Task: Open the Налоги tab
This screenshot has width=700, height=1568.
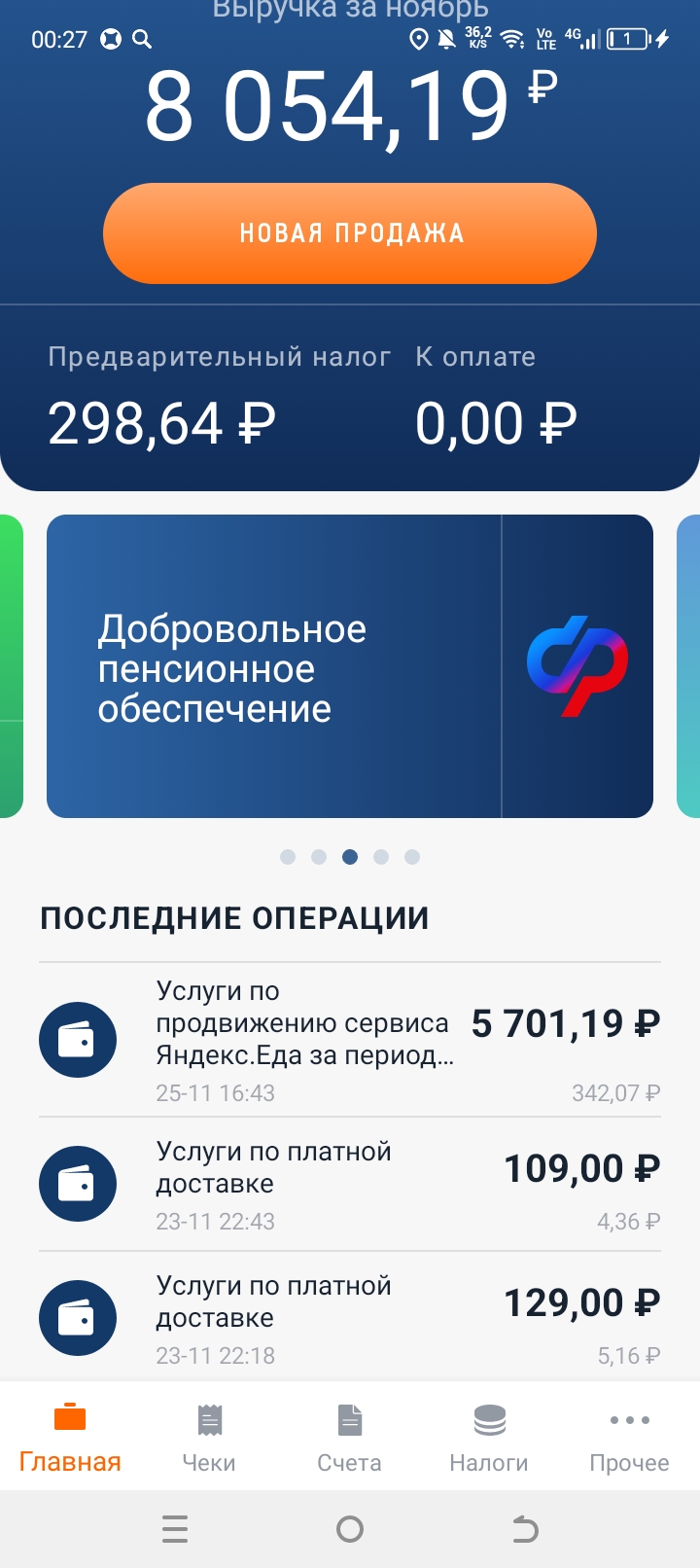Action: pos(489,1437)
